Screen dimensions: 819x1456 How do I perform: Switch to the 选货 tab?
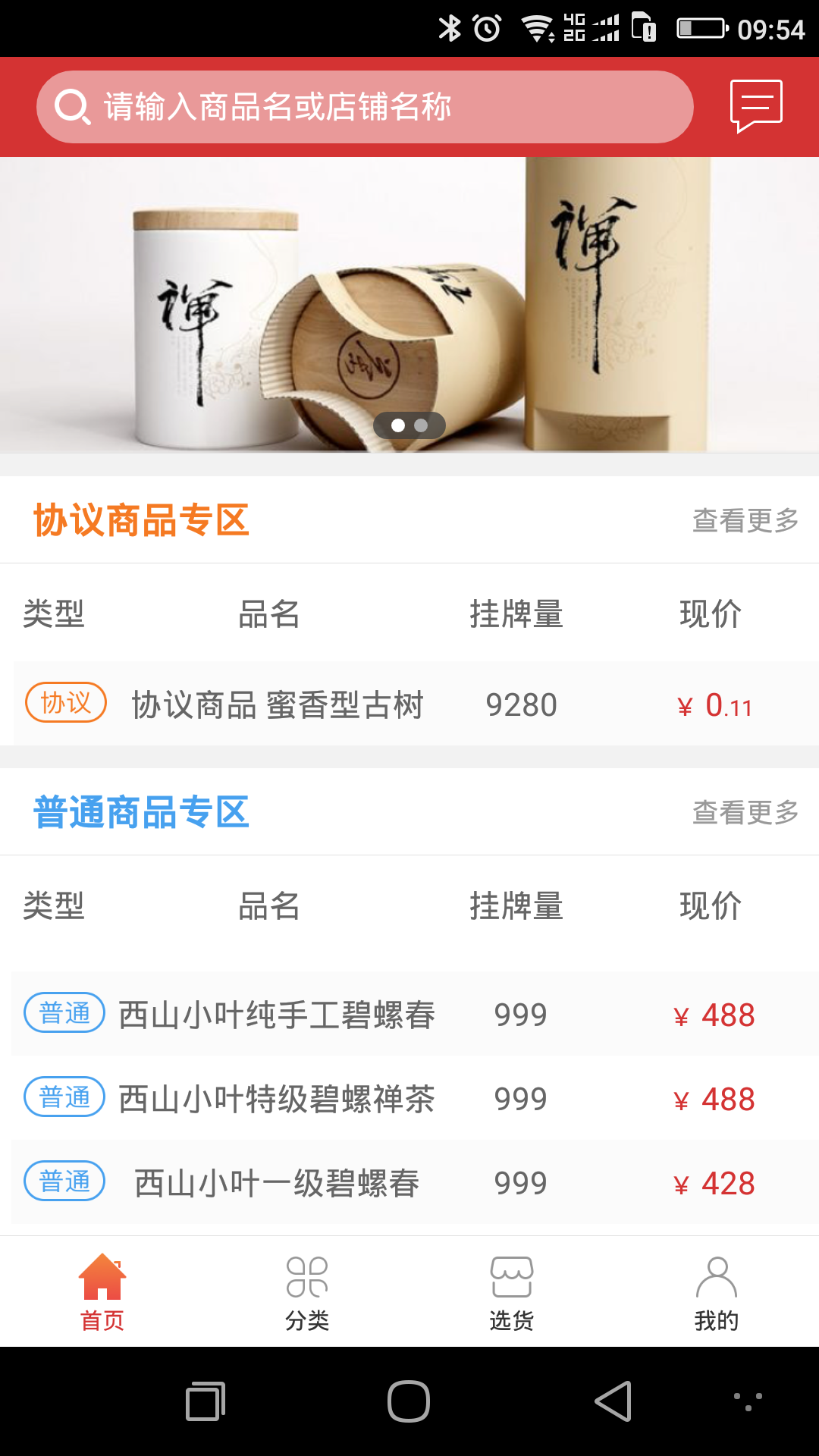pos(512,1292)
